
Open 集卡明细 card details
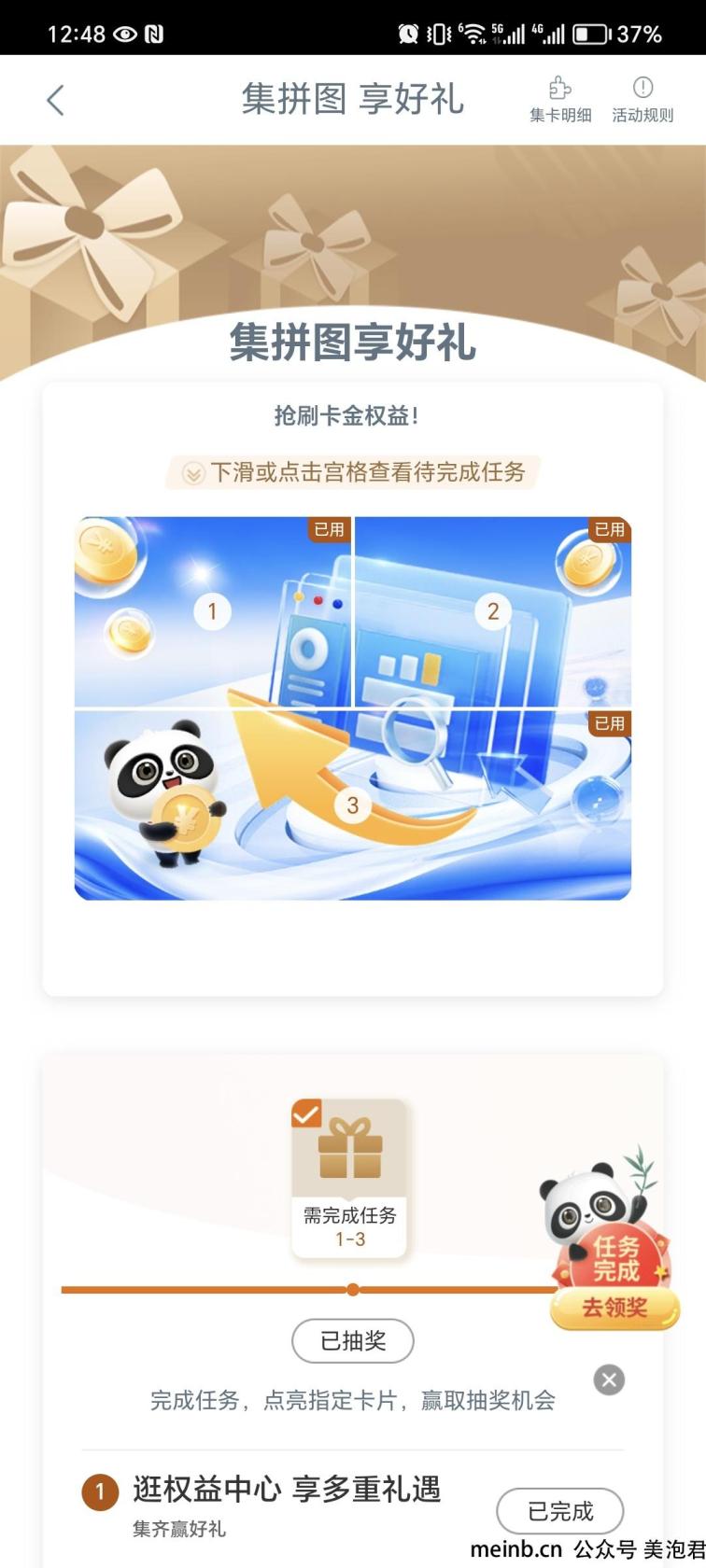(x=560, y=100)
